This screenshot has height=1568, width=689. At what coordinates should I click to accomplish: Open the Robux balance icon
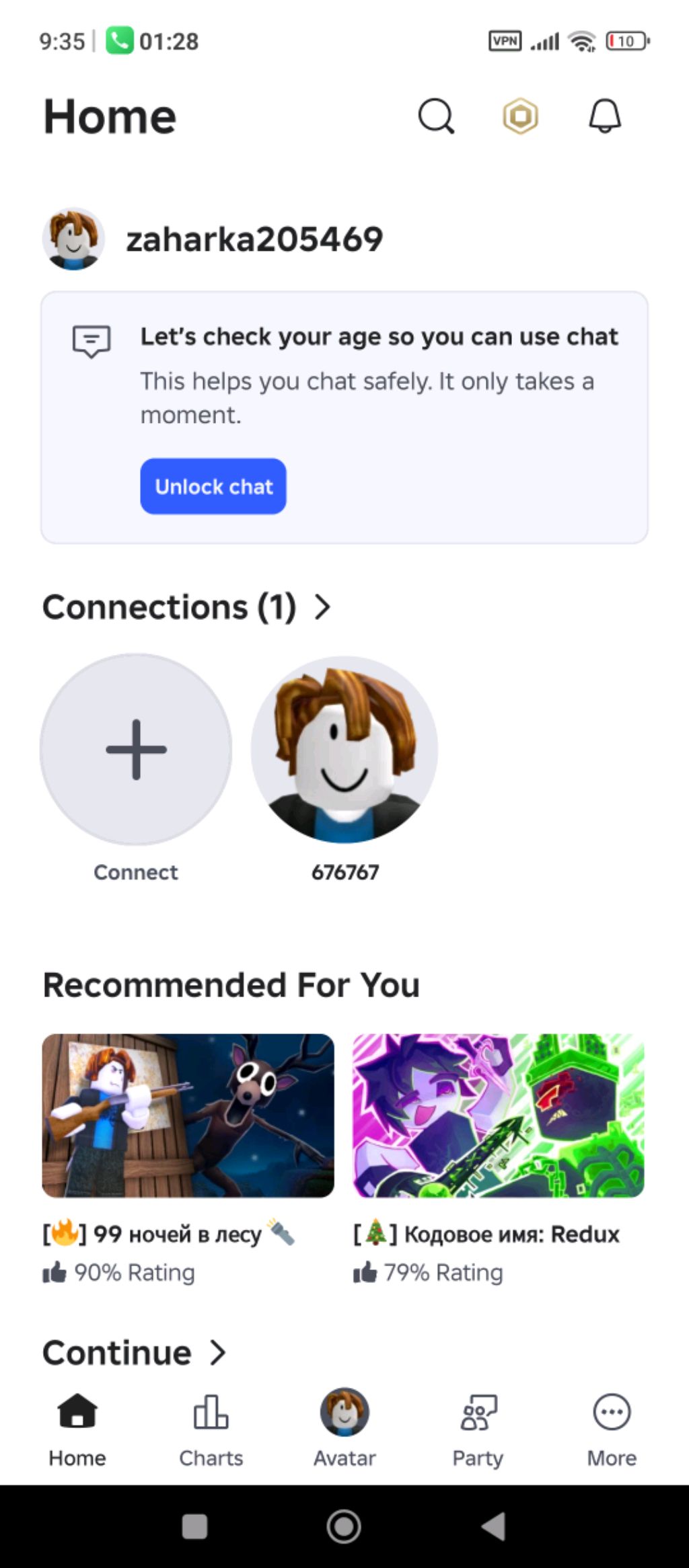point(521,116)
